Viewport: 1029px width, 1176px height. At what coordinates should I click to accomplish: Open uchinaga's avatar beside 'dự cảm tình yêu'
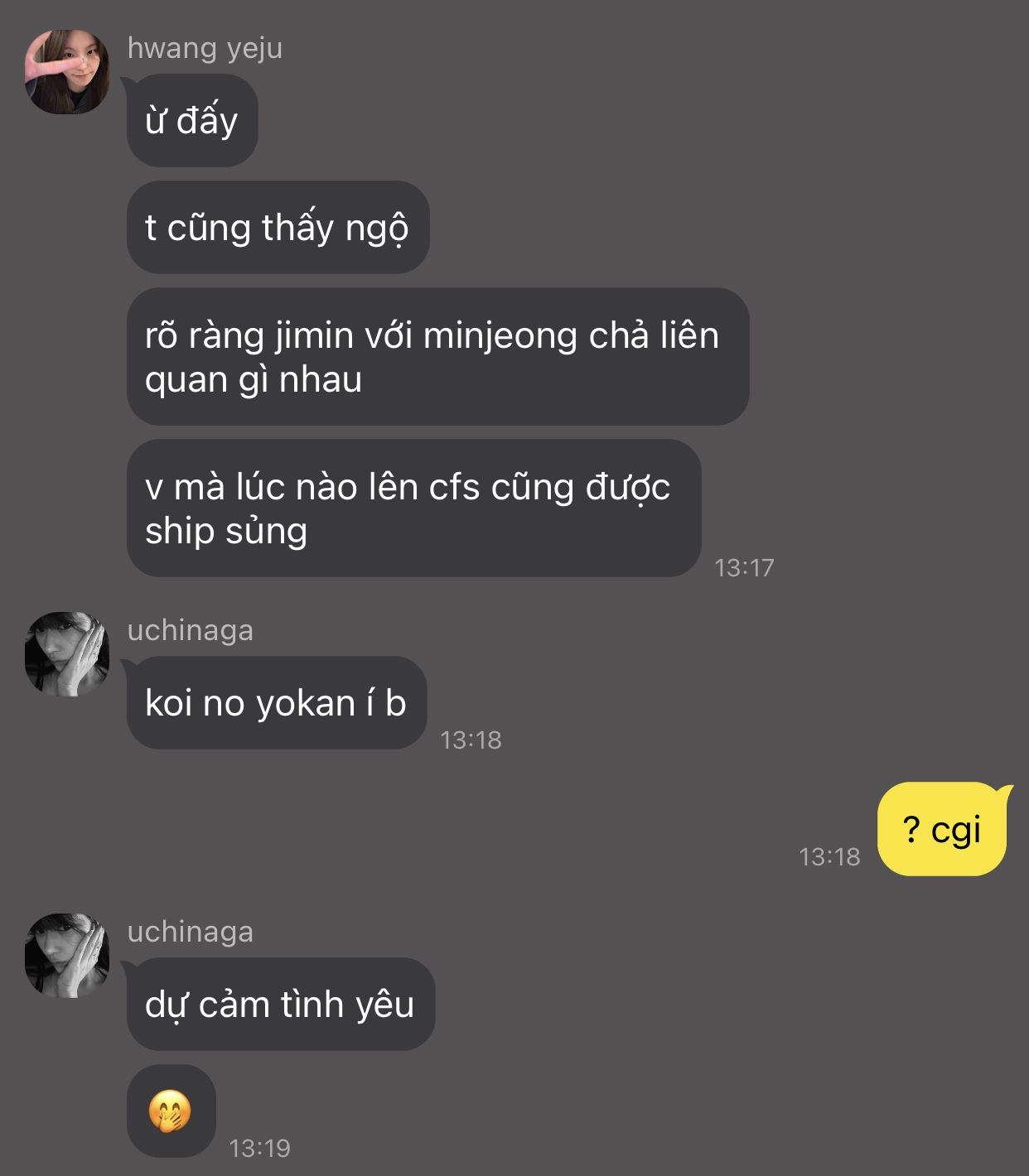[67, 956]
